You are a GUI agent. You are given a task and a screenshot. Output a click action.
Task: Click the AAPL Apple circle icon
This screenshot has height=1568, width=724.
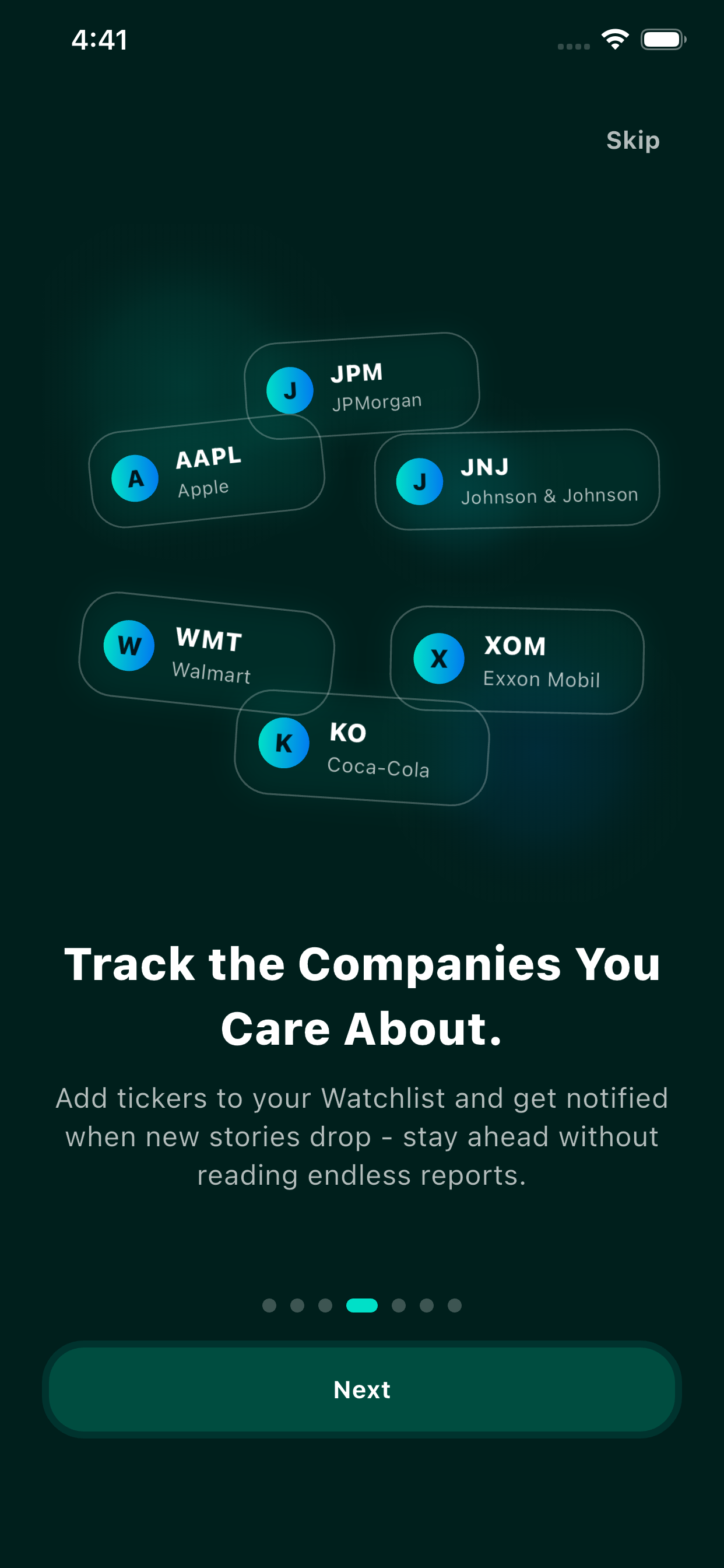pyautogui.click(x=135, y=478)
